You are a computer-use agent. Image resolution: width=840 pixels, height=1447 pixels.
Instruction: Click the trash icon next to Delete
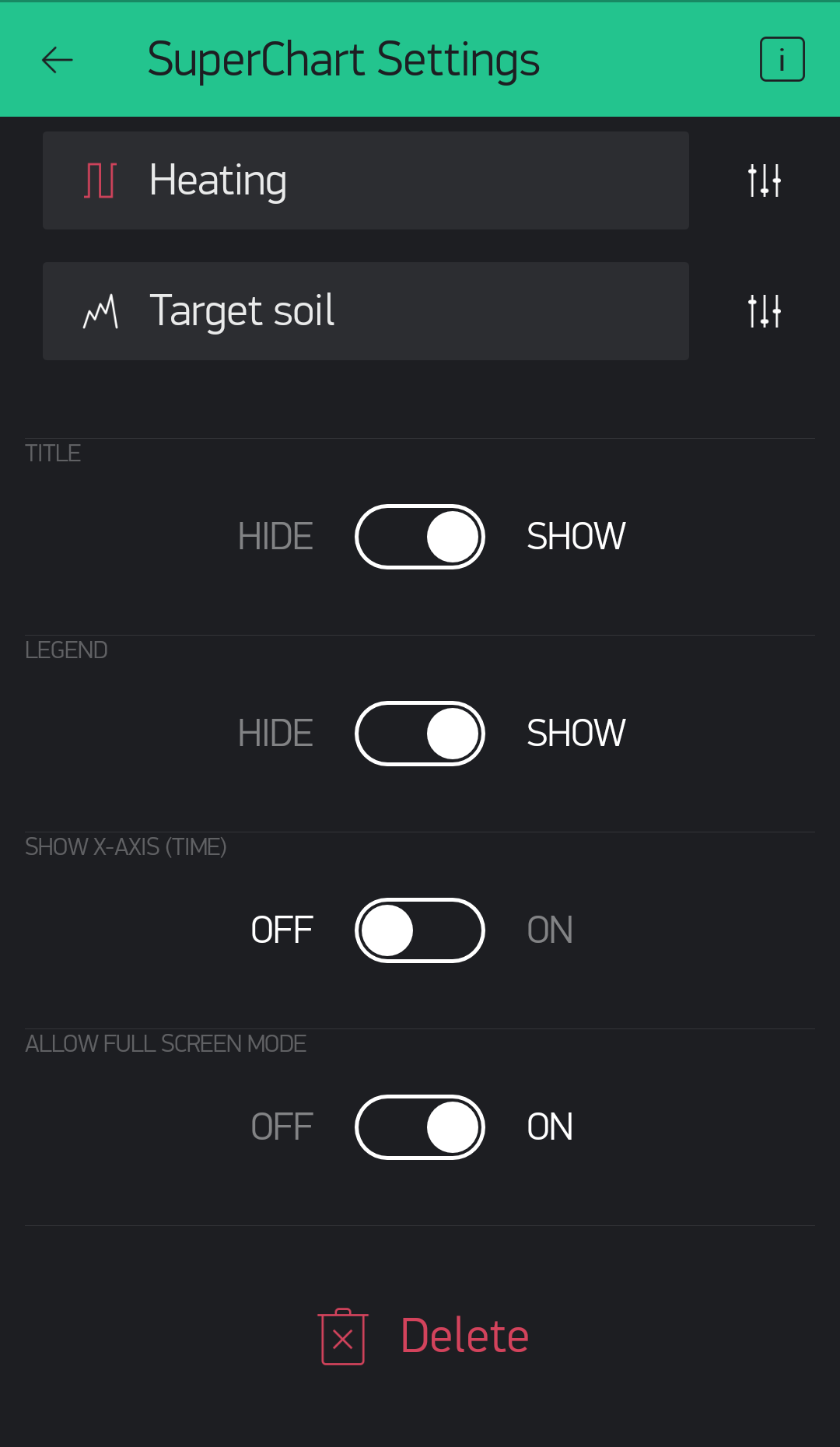[x=342, y=1336]
